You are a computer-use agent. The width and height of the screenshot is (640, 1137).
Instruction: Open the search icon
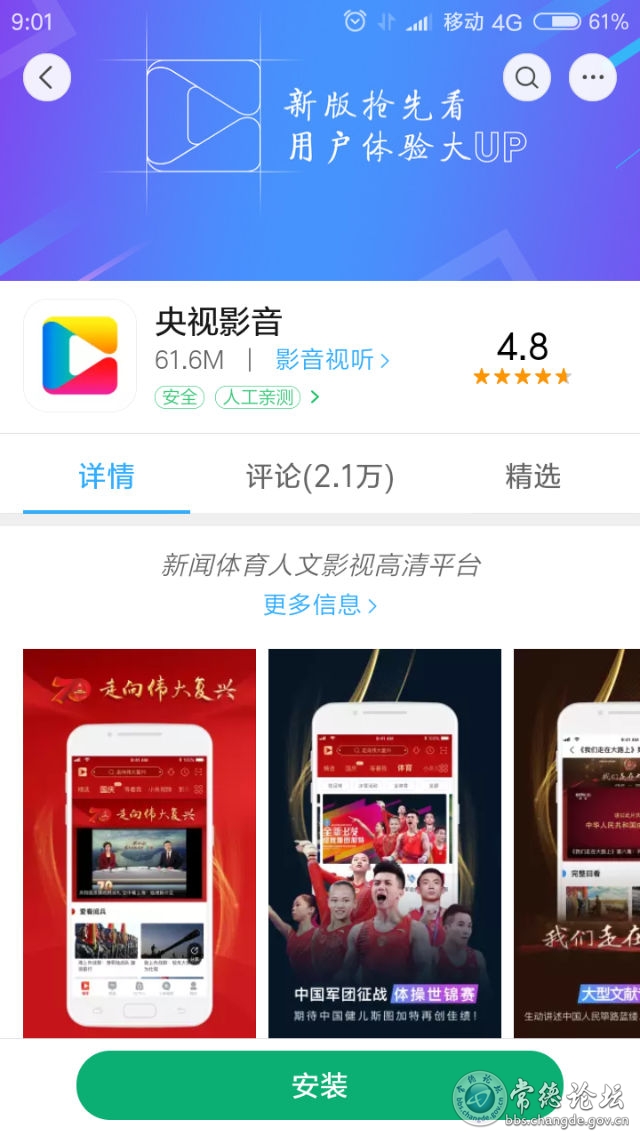click(x=527, y=77)
